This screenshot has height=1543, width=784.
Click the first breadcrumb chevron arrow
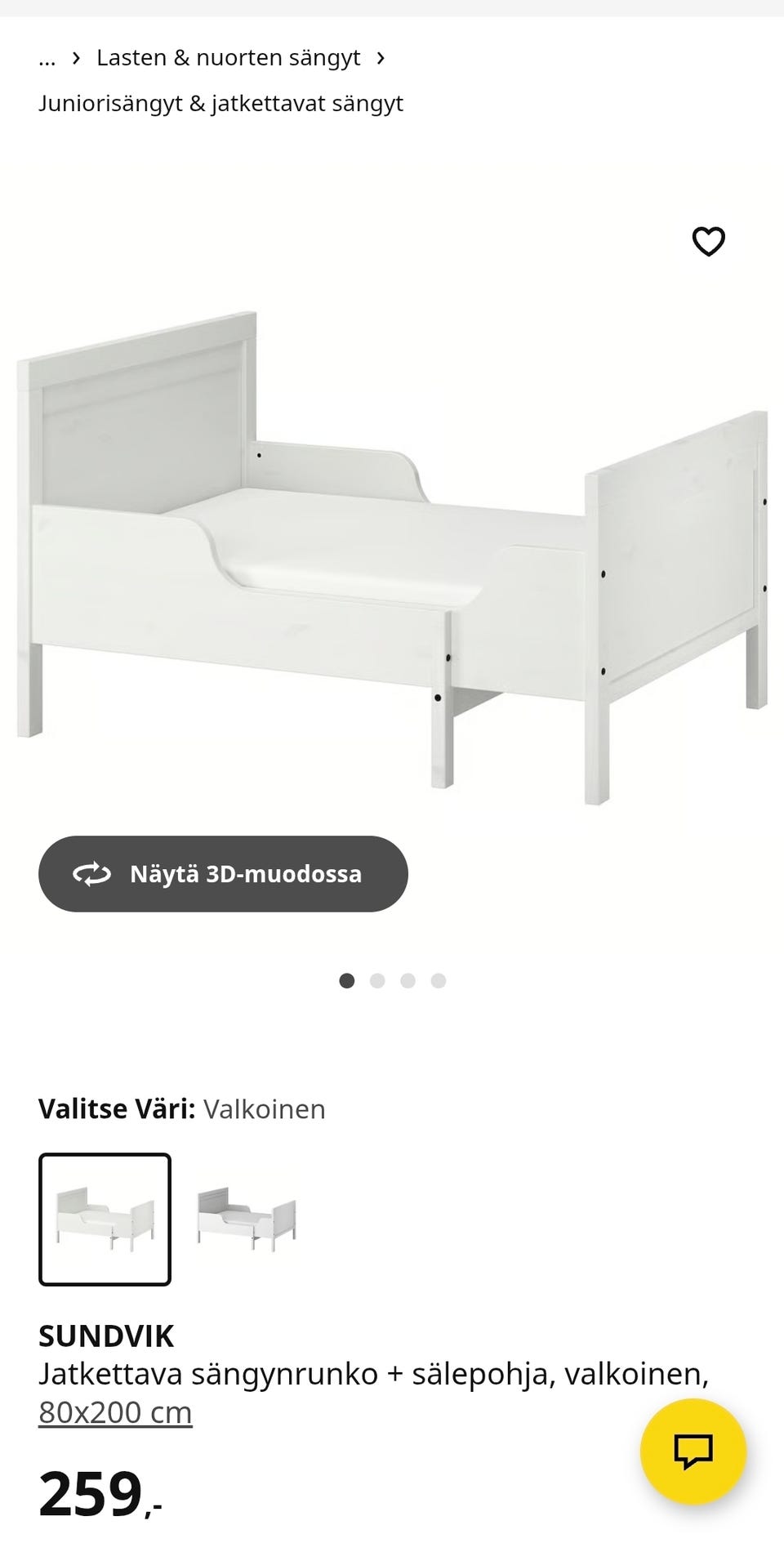point(76,57)
